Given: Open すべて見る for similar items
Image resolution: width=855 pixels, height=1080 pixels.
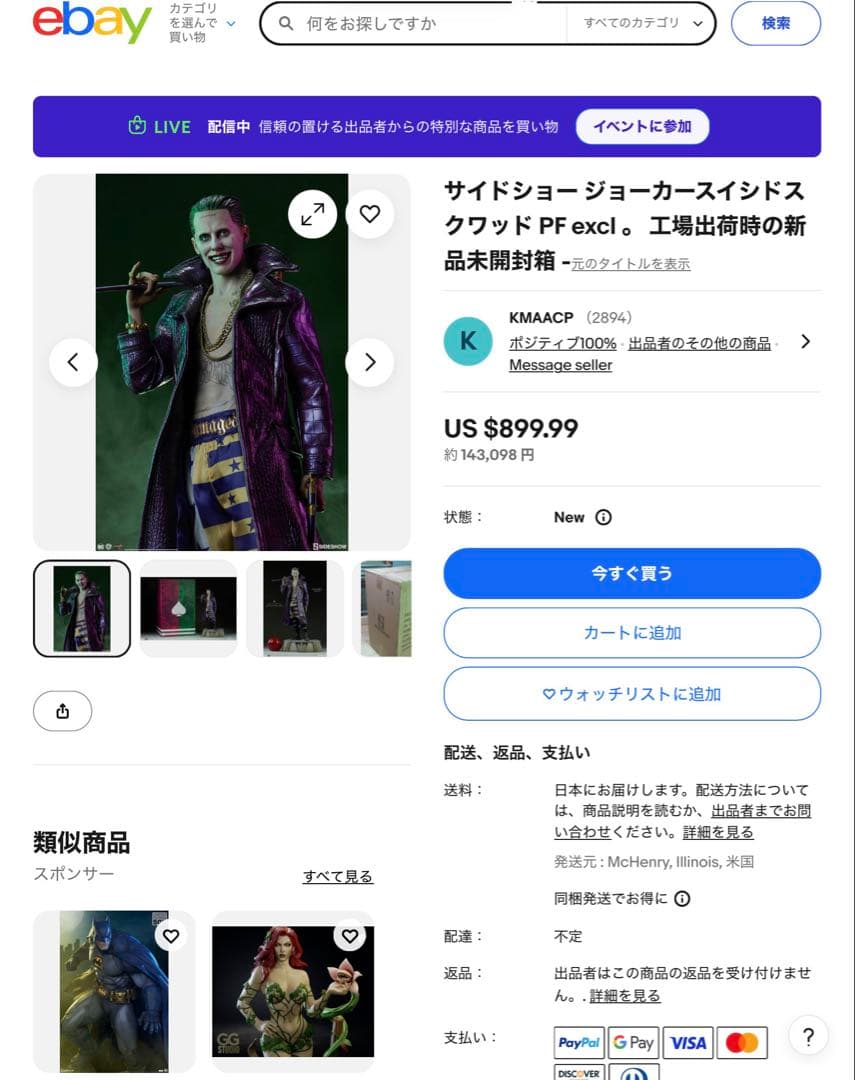Looking at the screenshot, I should (x=337, y=877).
